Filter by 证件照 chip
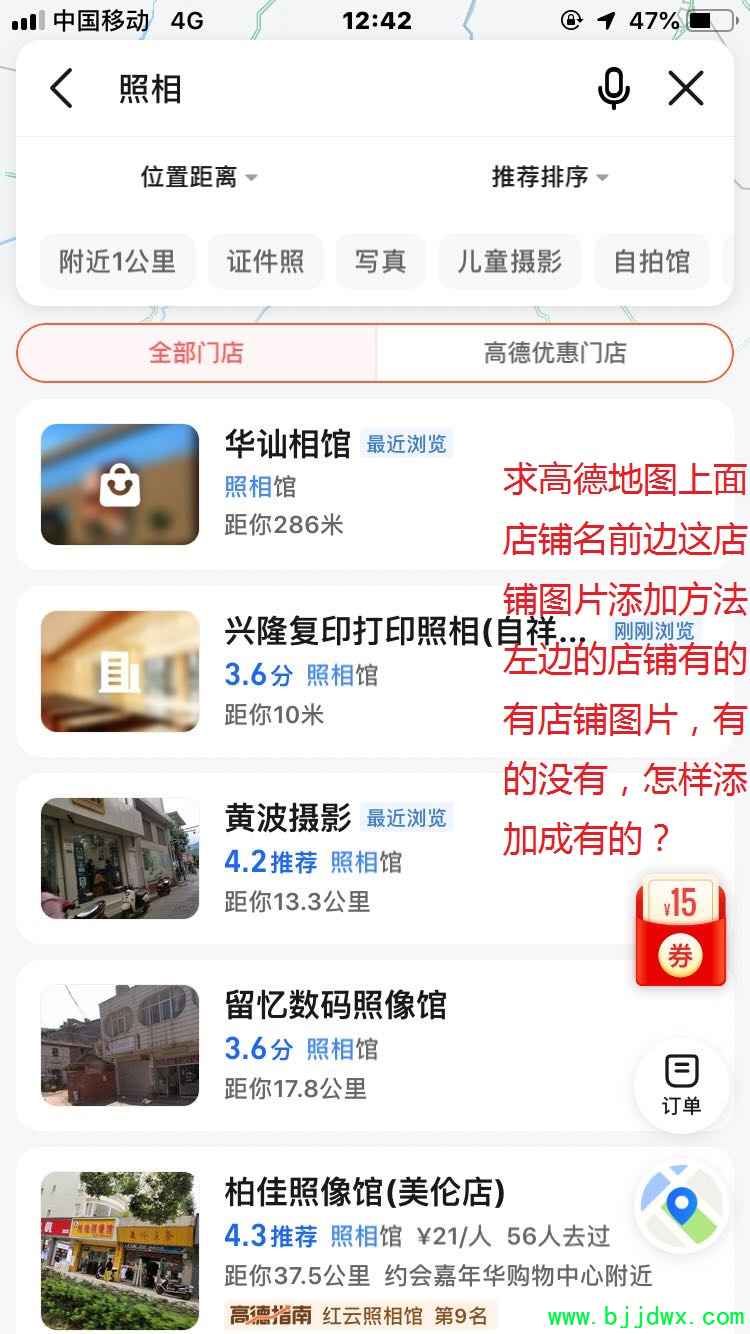Image resolution: width=750 pixels, height=1334 pixels. 265,262
